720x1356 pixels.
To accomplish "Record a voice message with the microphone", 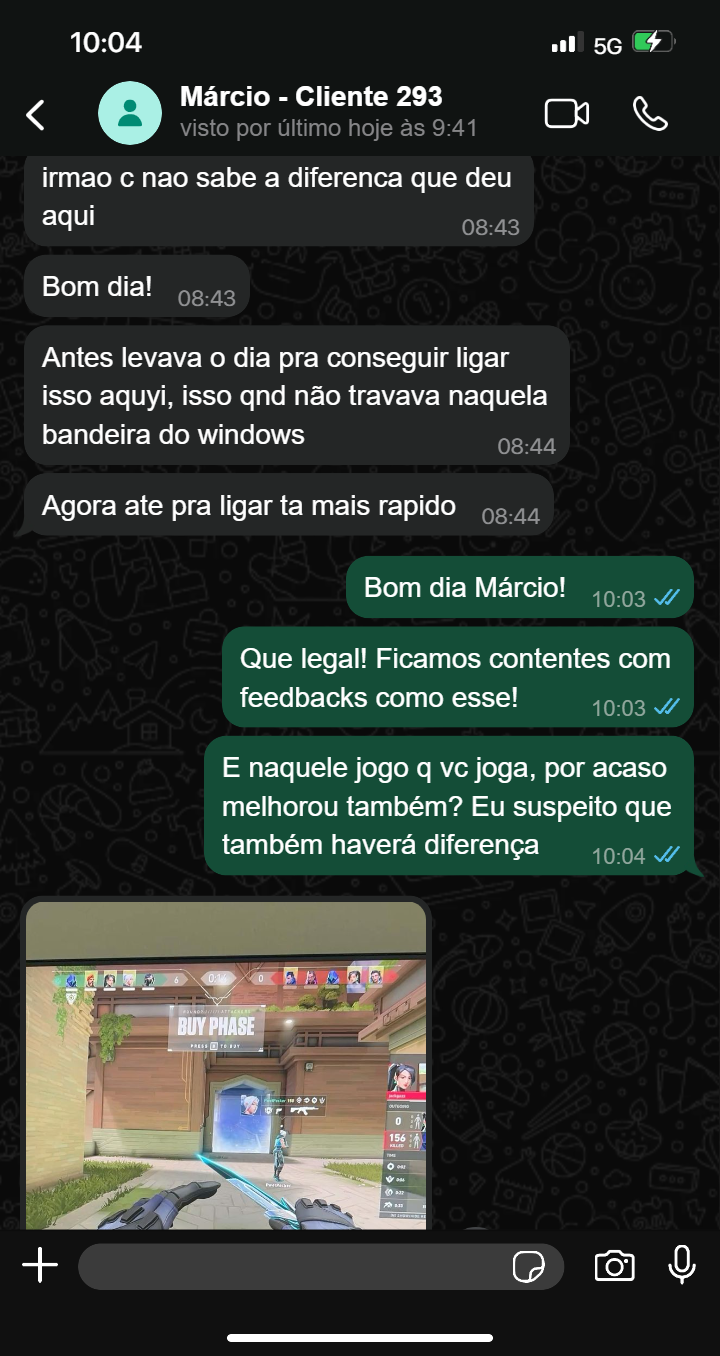I will [x=682, y=1266].
